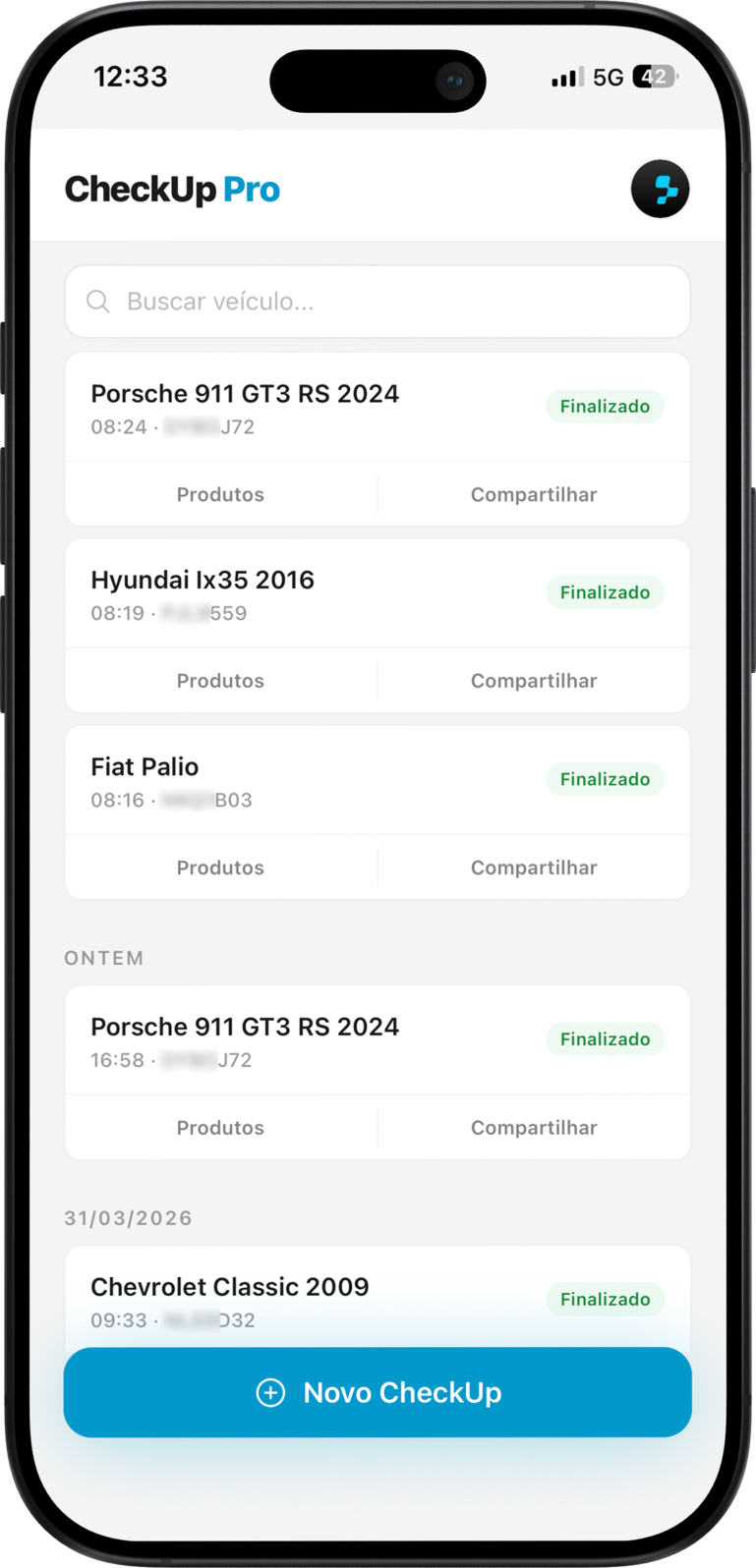Expand the ONTEM section header
Viewport: 756px width, 1568px height.
(x=104, y=958)
